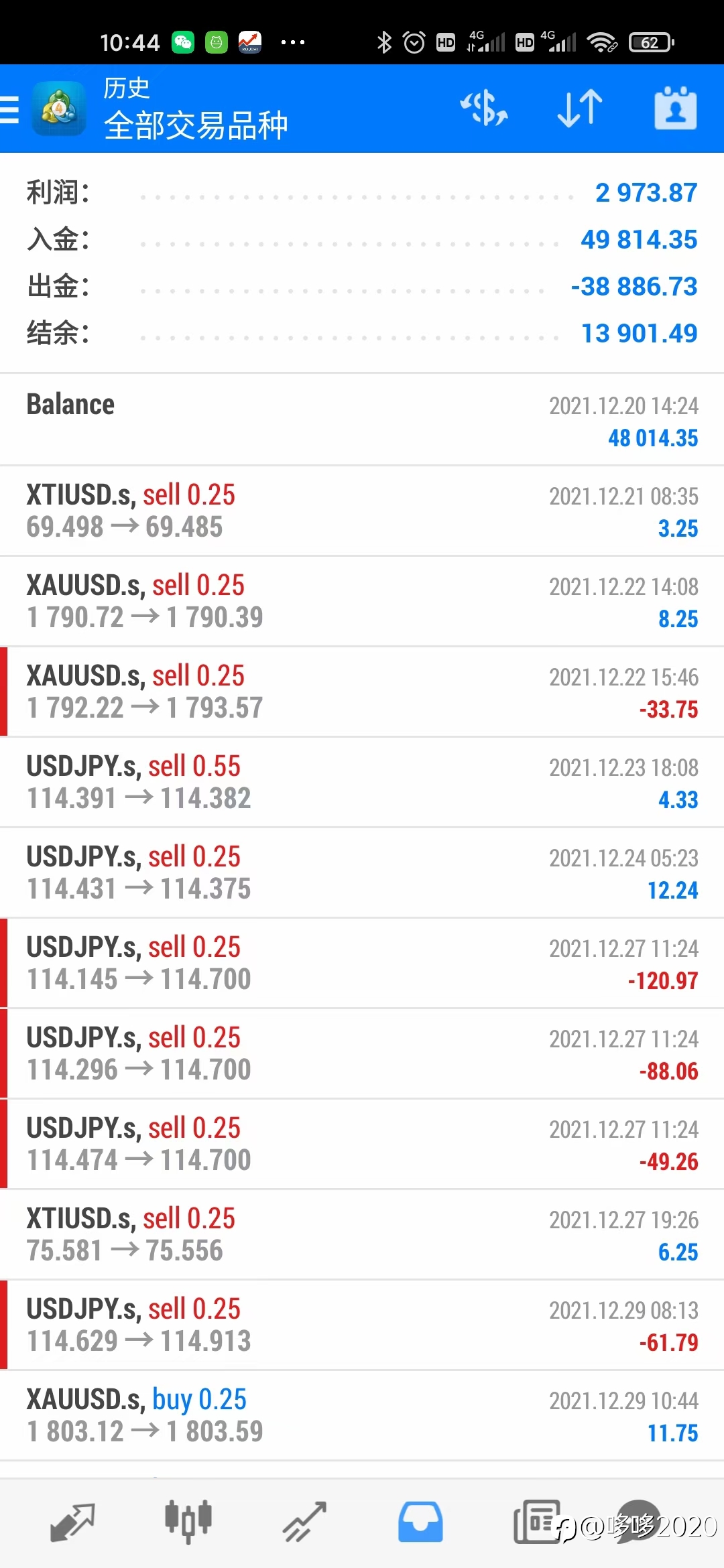Expand USDJPY.s trade with loss -120.97
This screenshot has width=724, height=1568.
coord(362,964)
